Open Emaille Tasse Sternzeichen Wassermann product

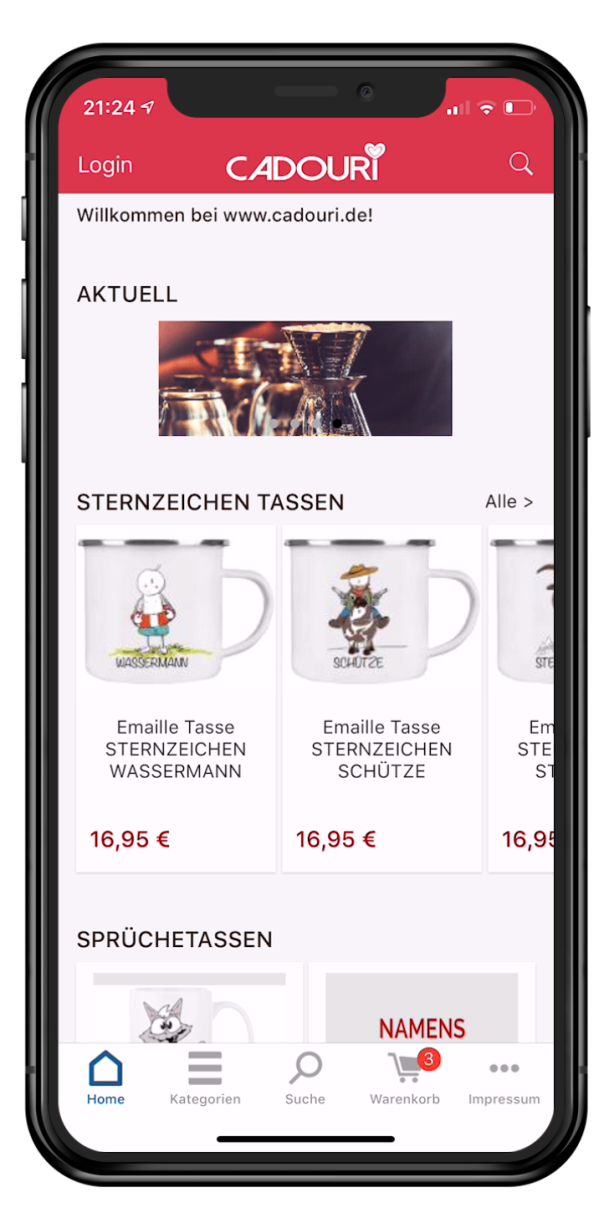pyautogui.click(x=176, y=697)
